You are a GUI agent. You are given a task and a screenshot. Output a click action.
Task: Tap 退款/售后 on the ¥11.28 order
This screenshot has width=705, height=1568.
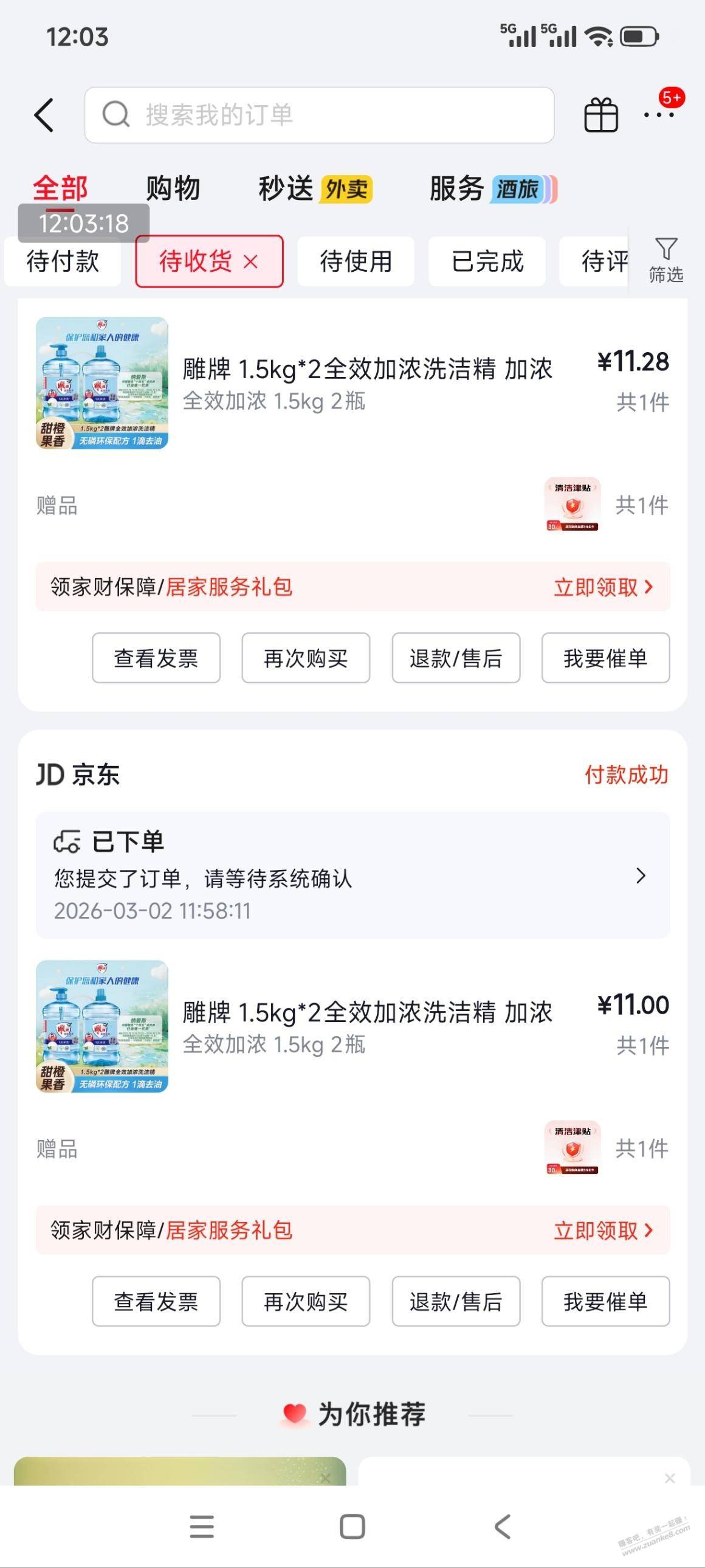click(x=456, y=658)
